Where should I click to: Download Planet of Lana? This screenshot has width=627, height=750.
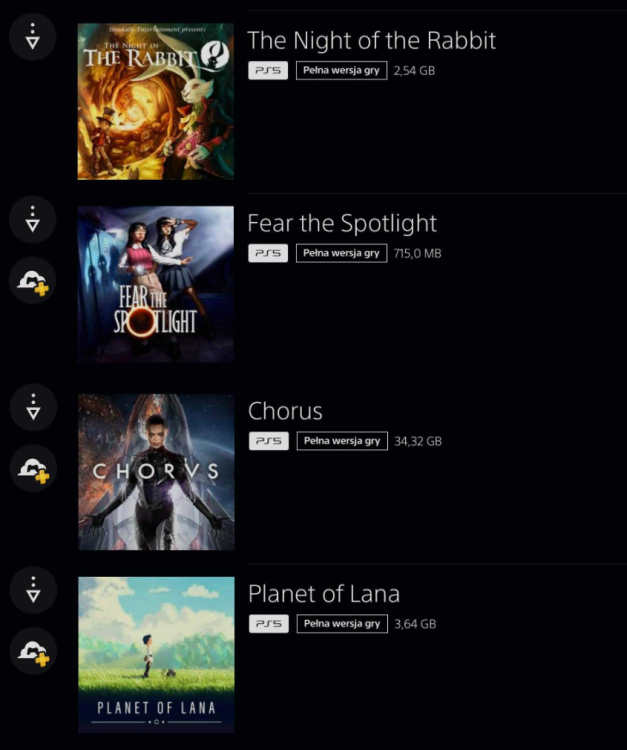click(x=33, y=590)
